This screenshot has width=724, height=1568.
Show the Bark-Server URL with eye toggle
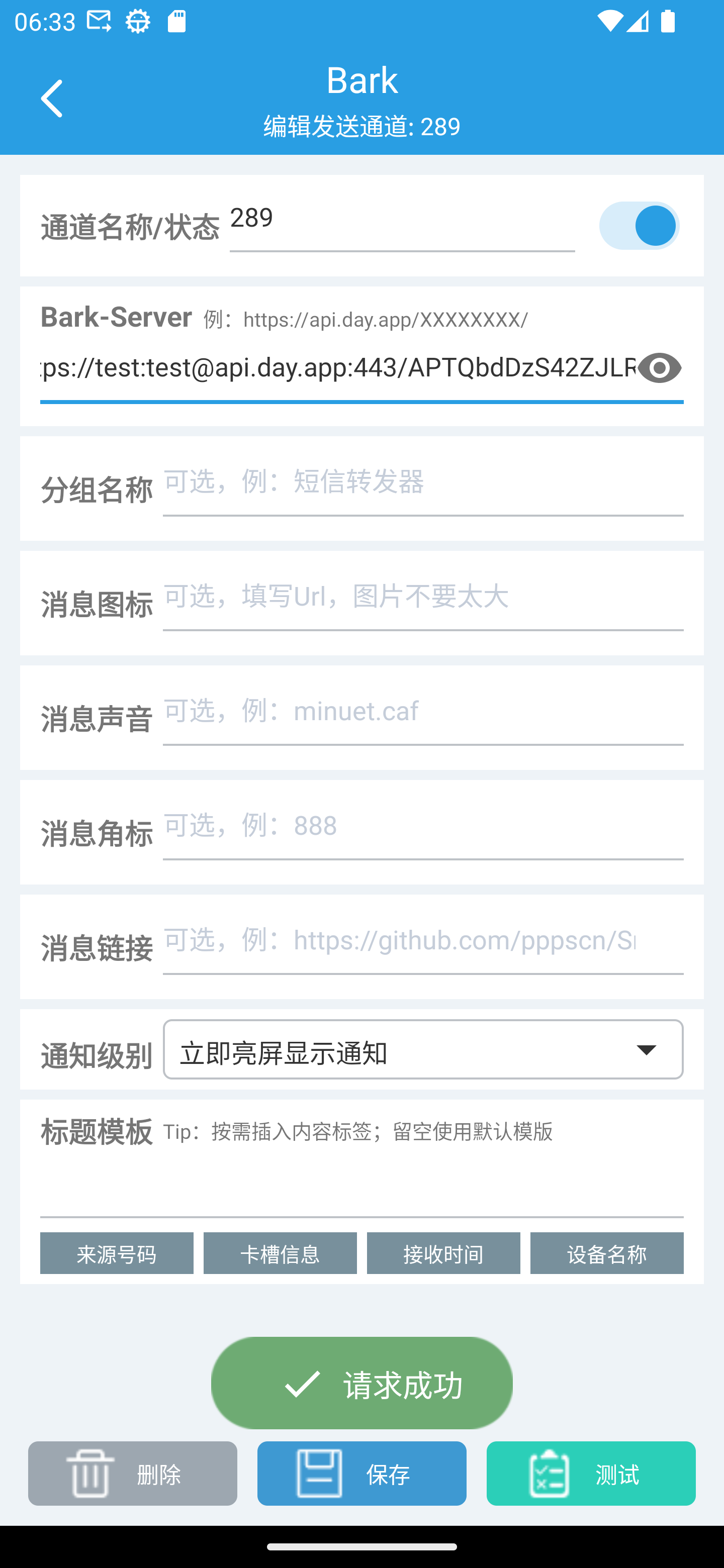click(660, 367)
